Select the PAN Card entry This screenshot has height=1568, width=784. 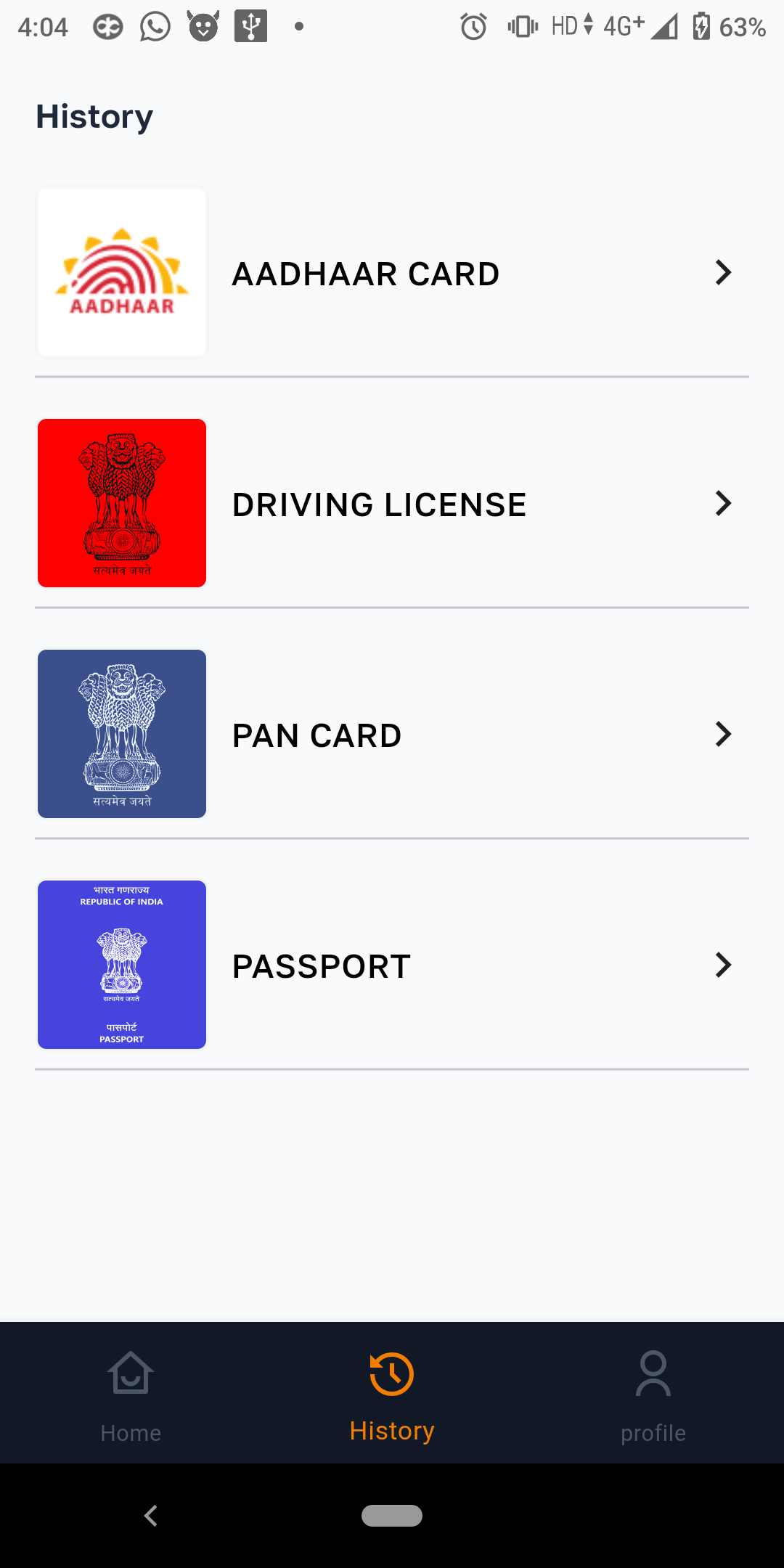[392, 735]
